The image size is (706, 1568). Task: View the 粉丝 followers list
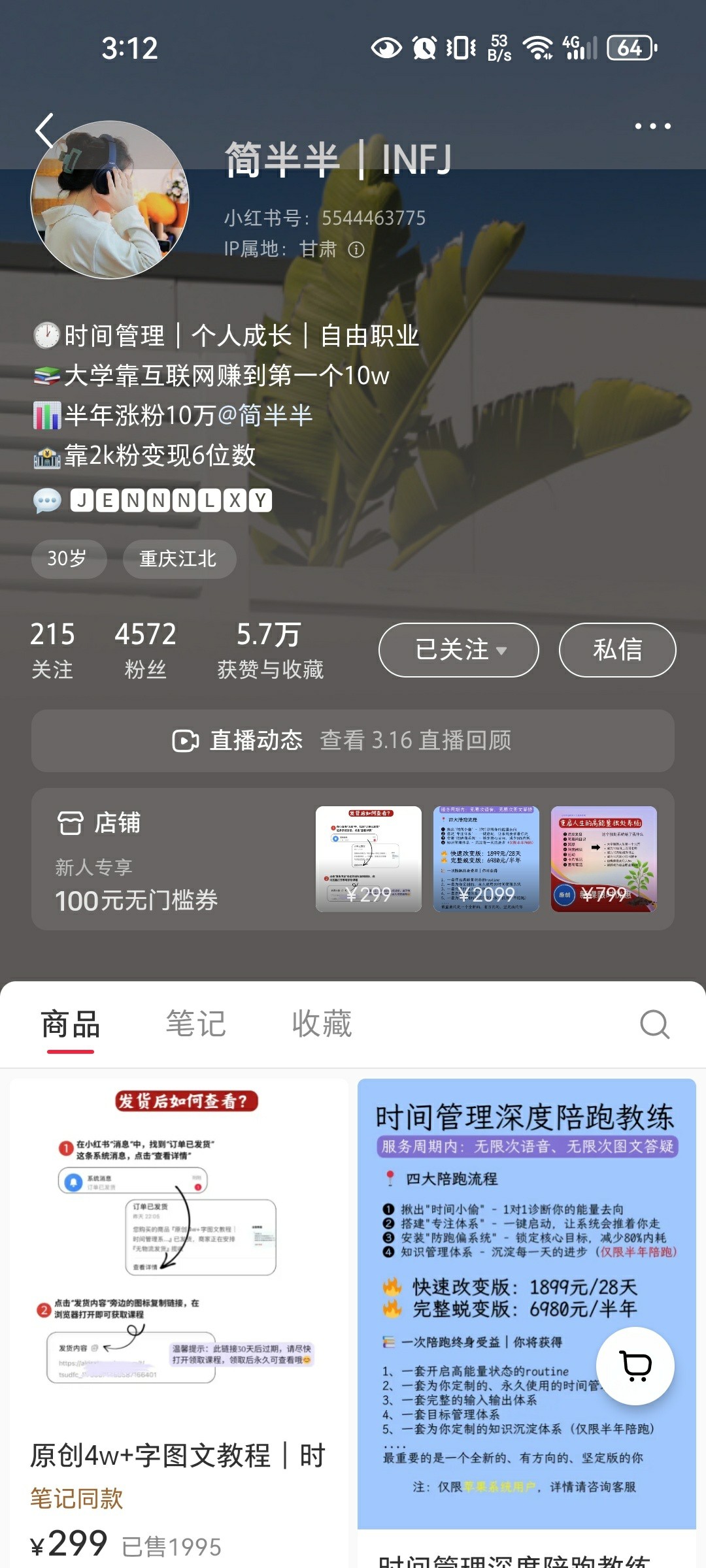pos(145,649)
